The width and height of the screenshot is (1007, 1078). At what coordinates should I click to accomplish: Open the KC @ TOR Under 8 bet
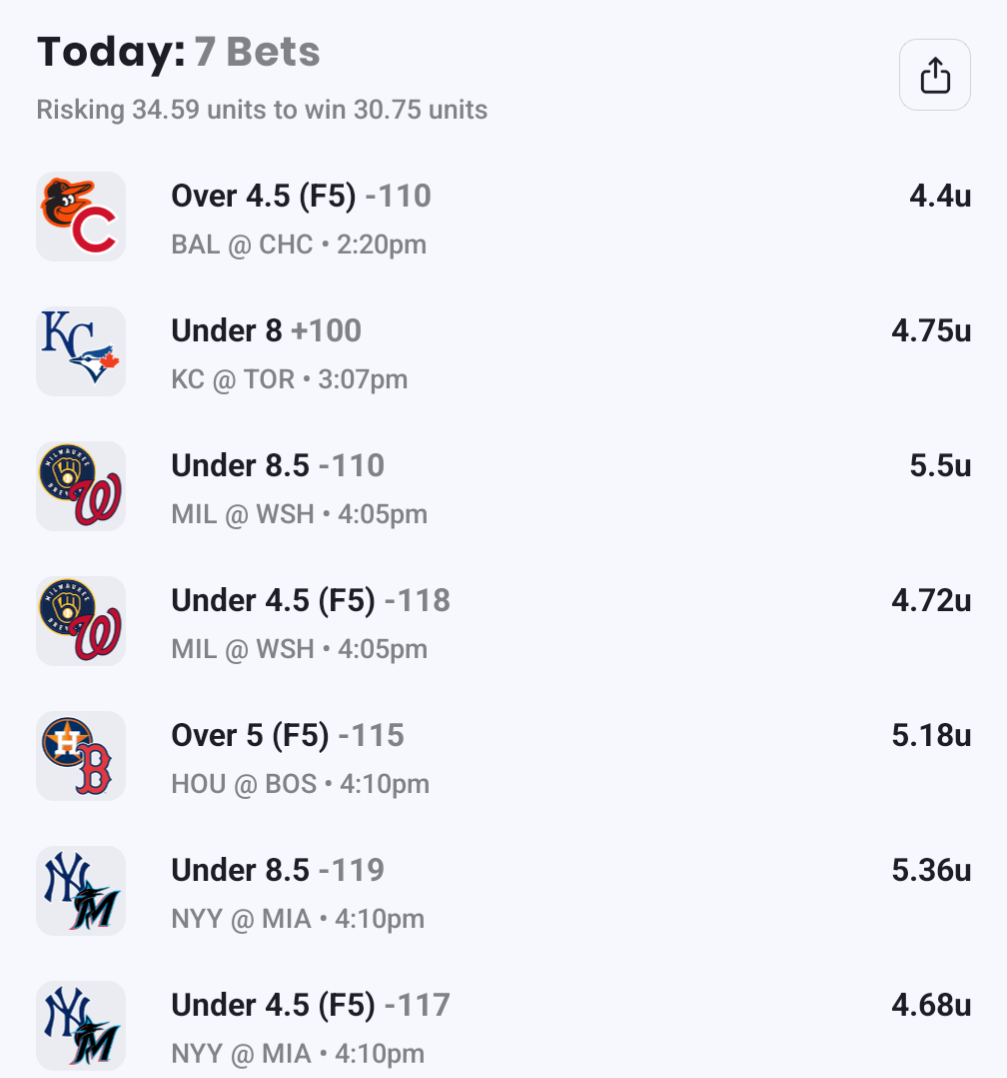pos(290,352)
